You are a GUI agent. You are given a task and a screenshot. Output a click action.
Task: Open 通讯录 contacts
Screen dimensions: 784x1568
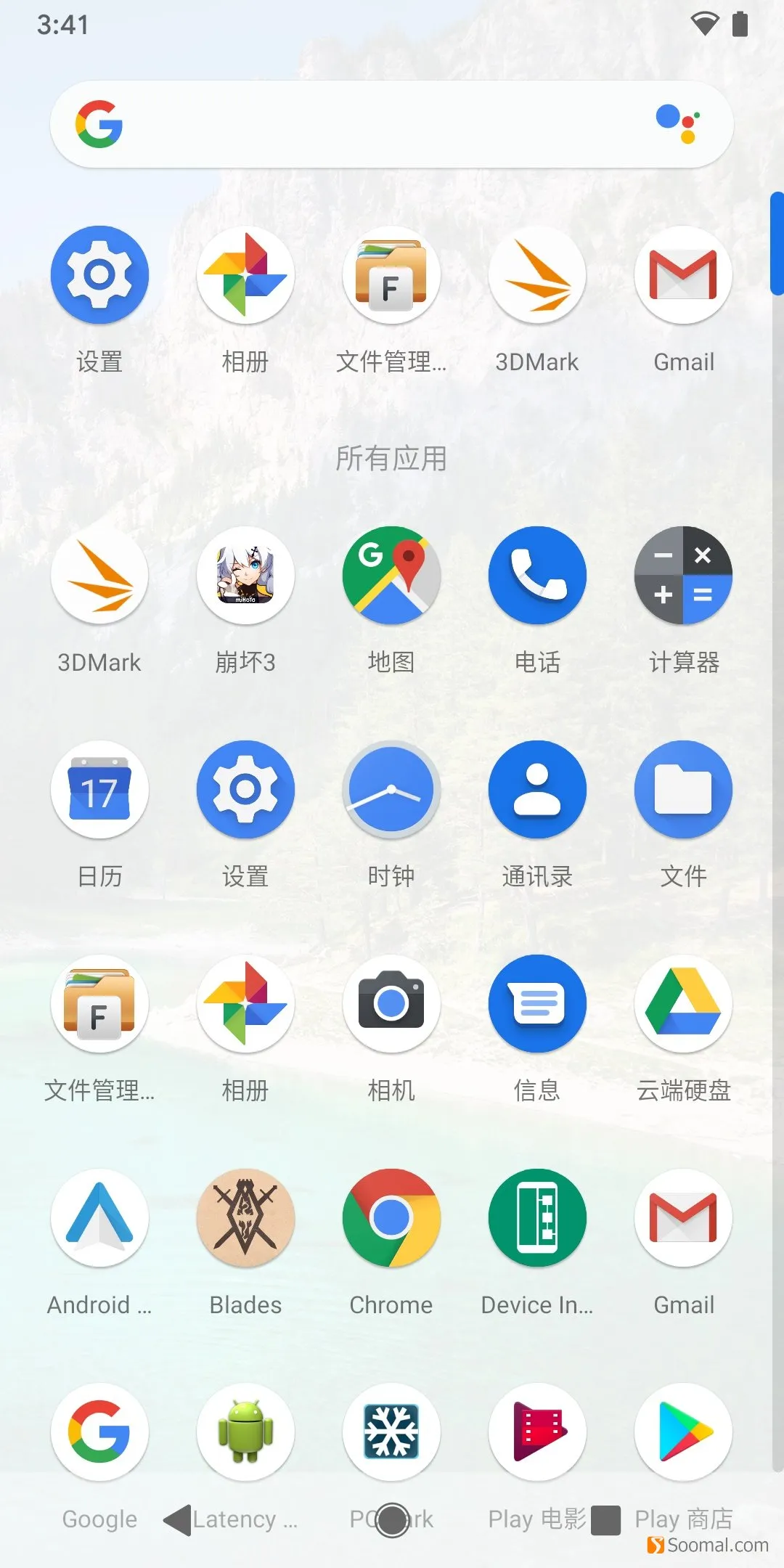[x=537, y=790]
